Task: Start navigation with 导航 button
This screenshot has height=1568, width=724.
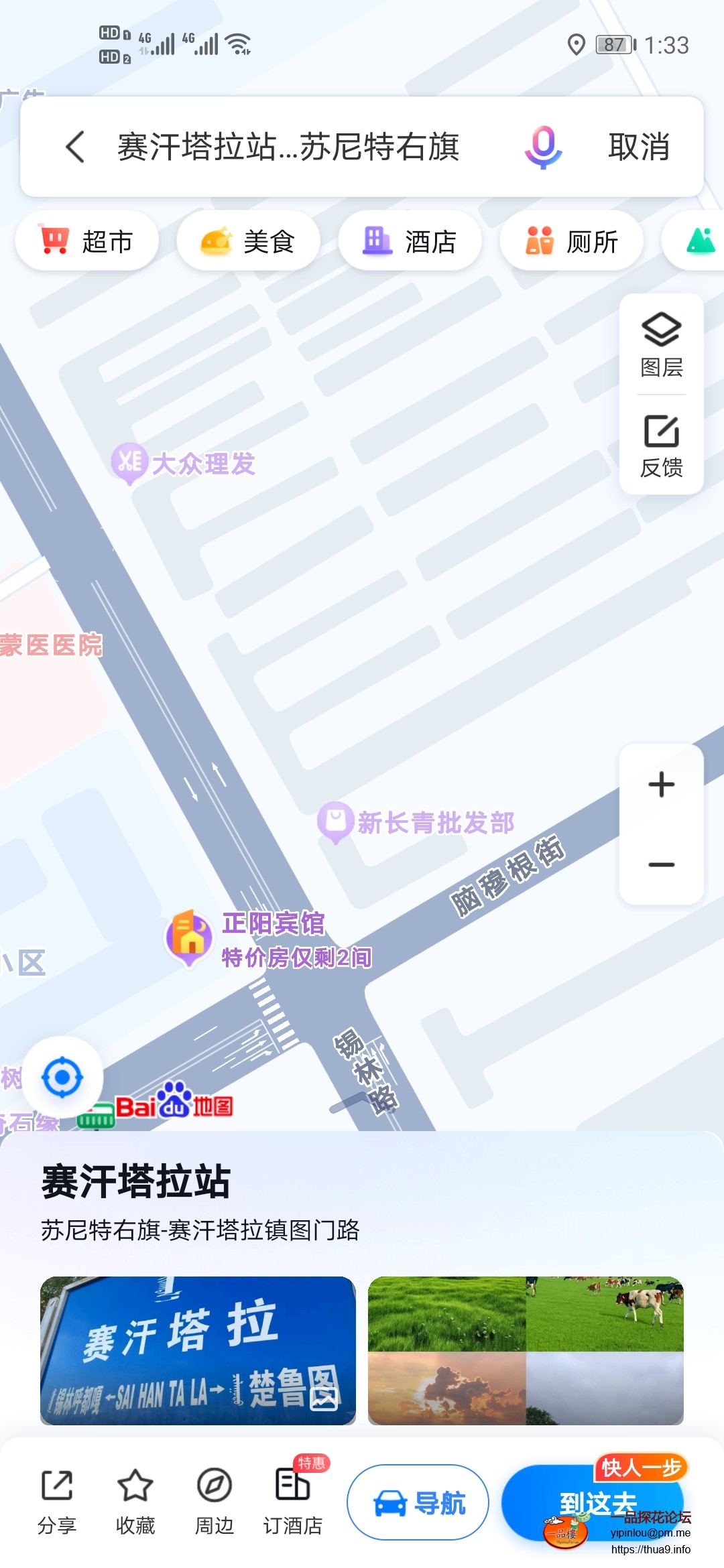Action: click(418, 1501)
